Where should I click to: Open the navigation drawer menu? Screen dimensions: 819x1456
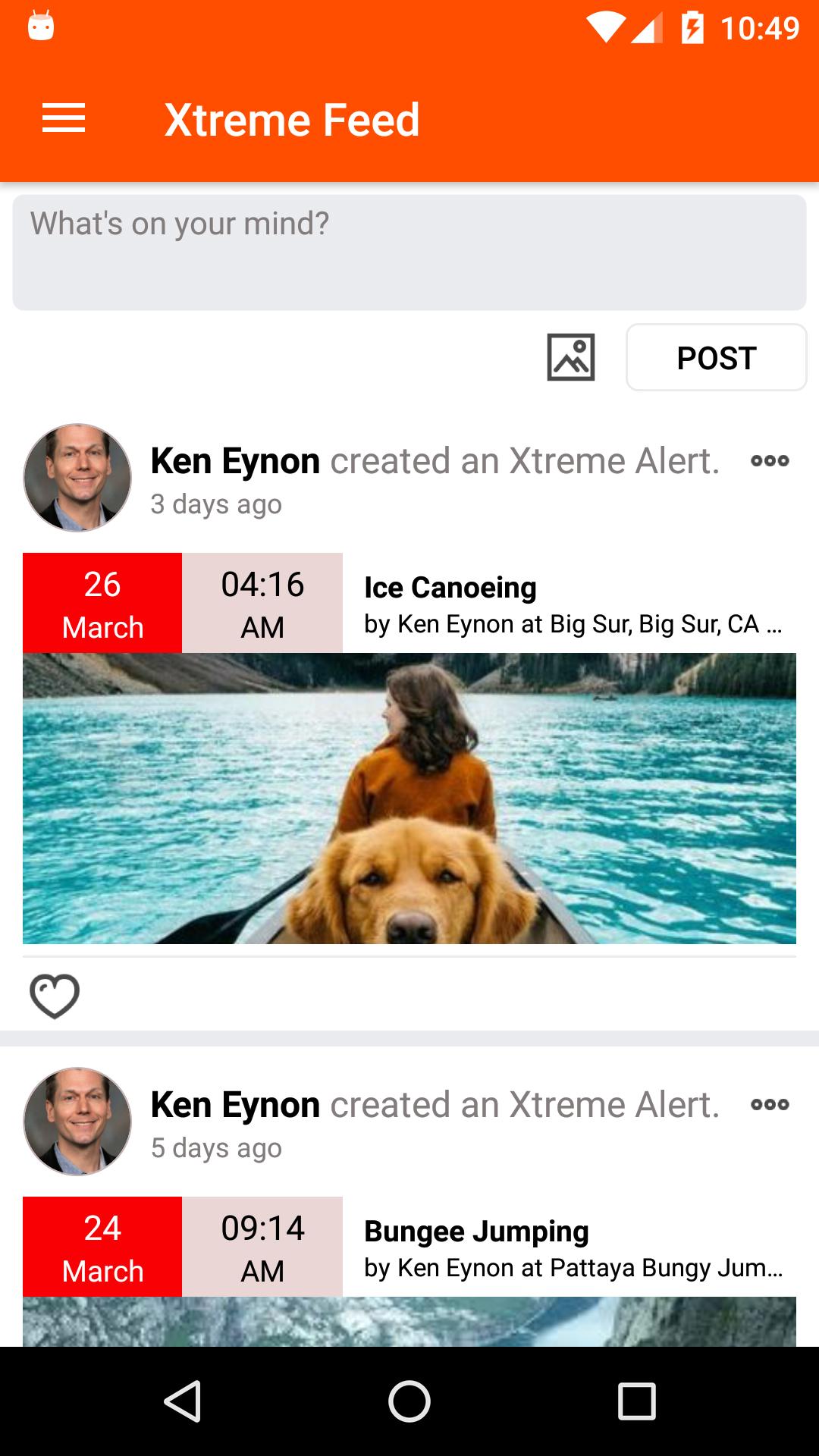tap(64, 118)
